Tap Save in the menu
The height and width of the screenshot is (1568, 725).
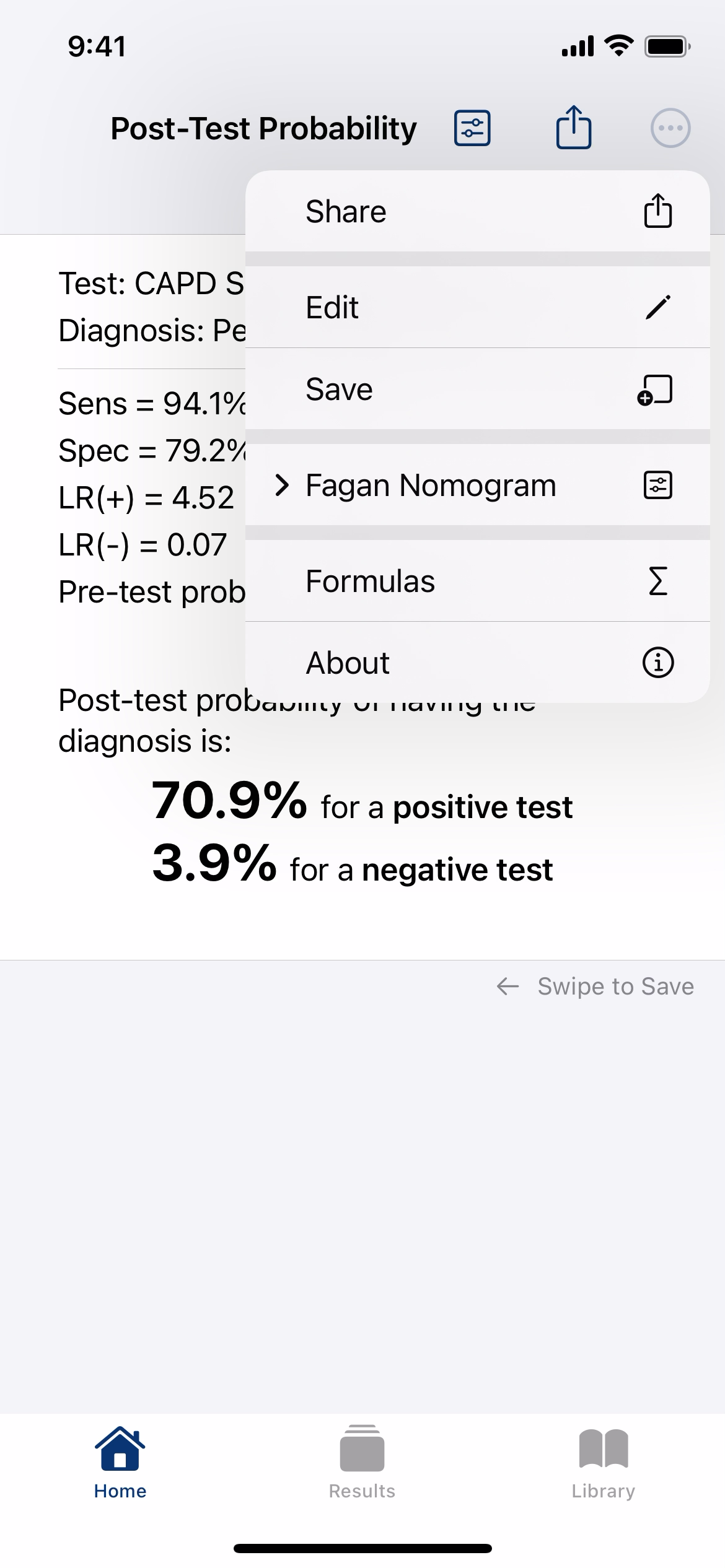click(477, 389)
